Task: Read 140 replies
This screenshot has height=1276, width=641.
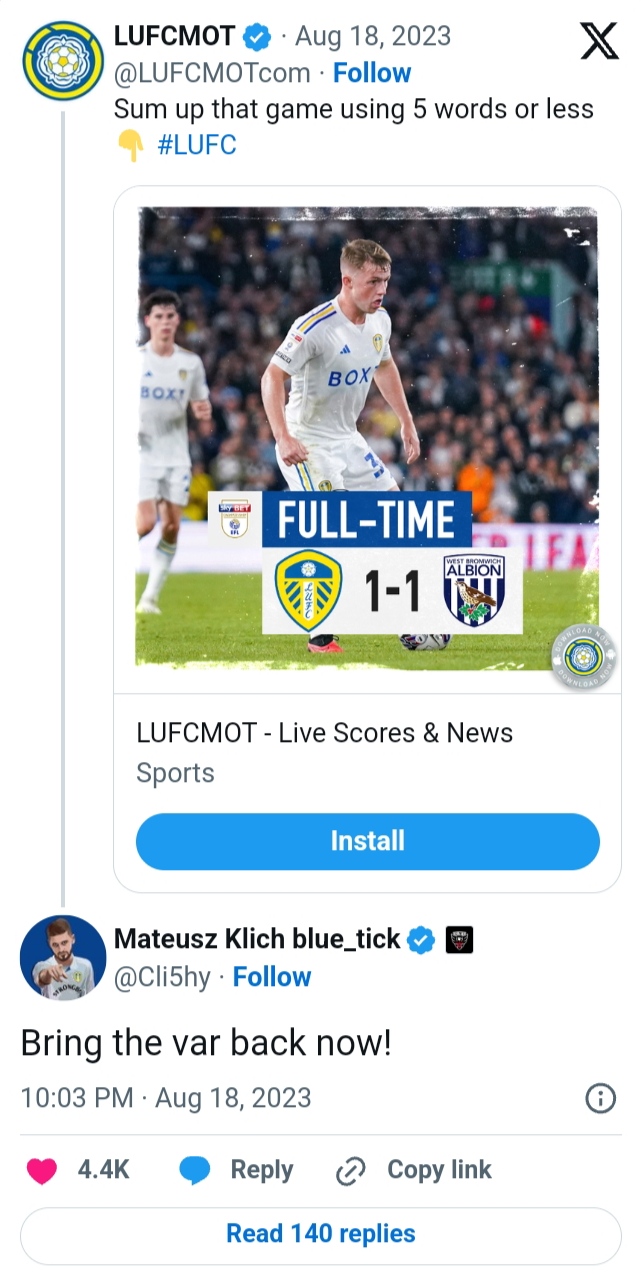Action: click(320, 1234)
